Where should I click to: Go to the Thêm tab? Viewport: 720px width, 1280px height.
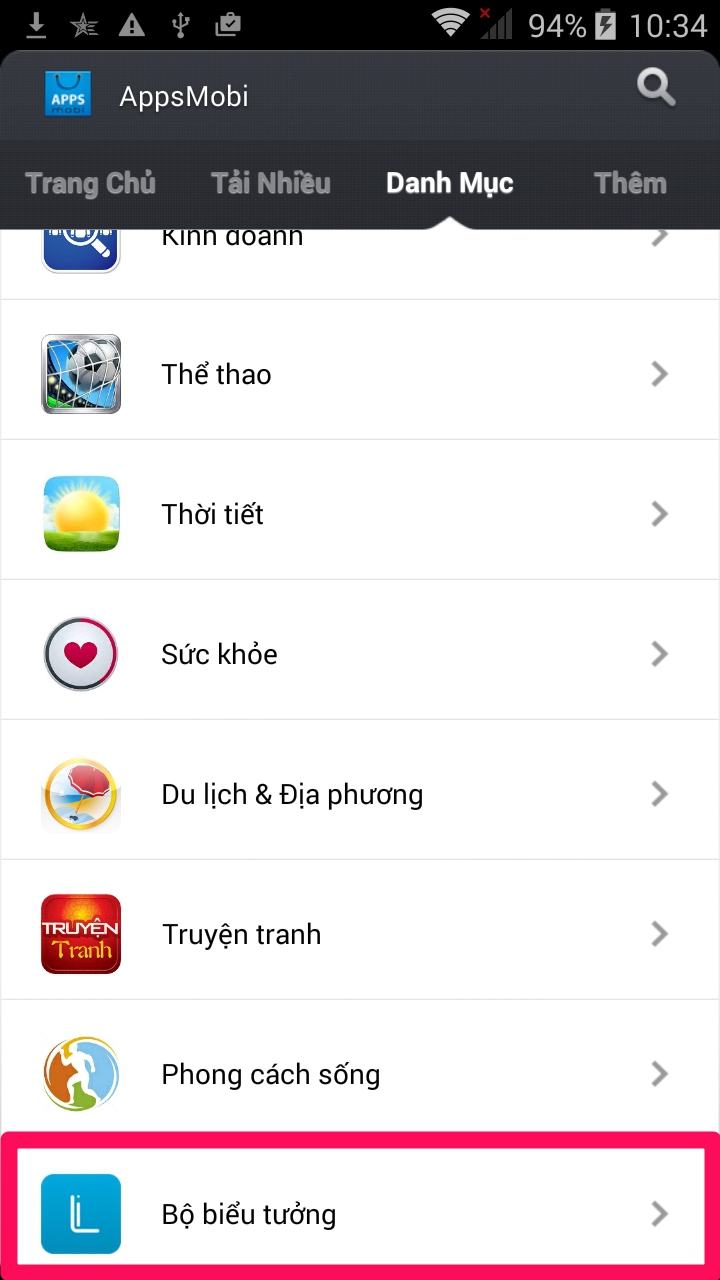point(630,184)
